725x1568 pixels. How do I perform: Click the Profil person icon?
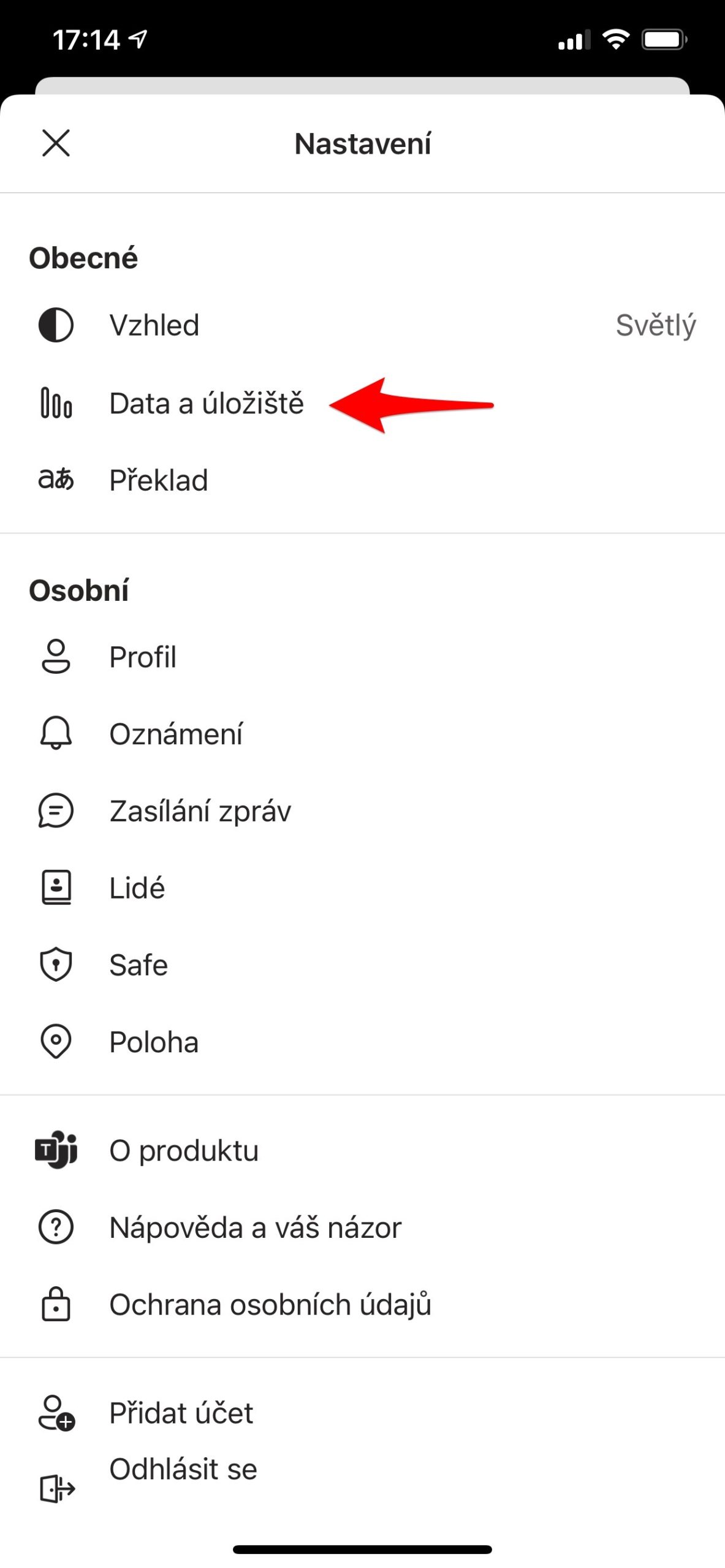(x=56, y=656)
